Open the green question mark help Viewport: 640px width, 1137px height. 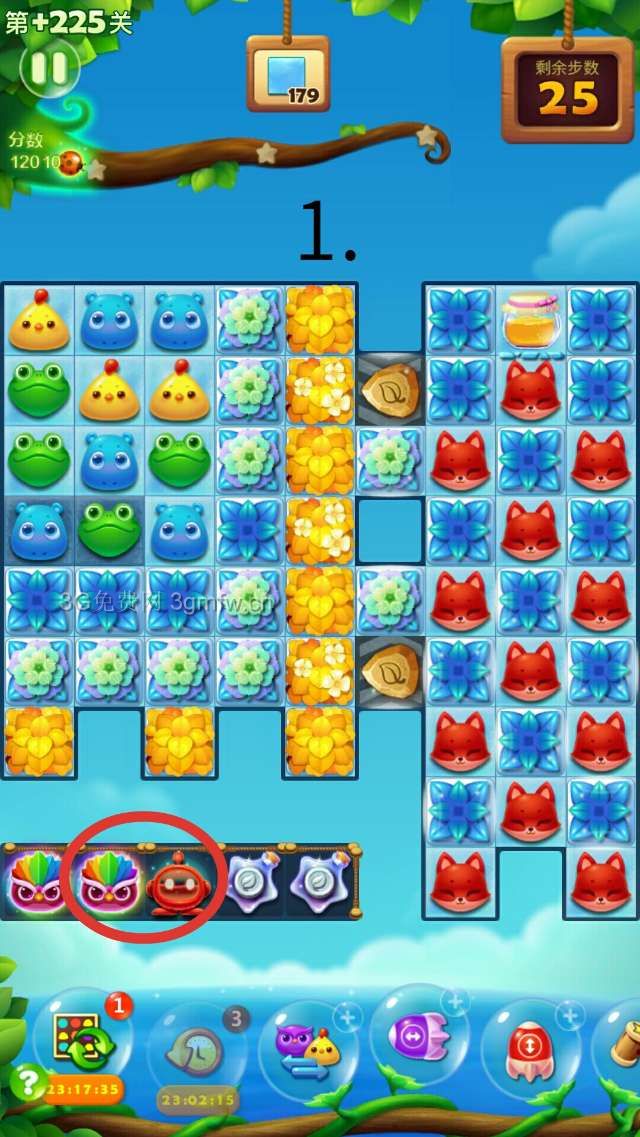pos(26,1082)
